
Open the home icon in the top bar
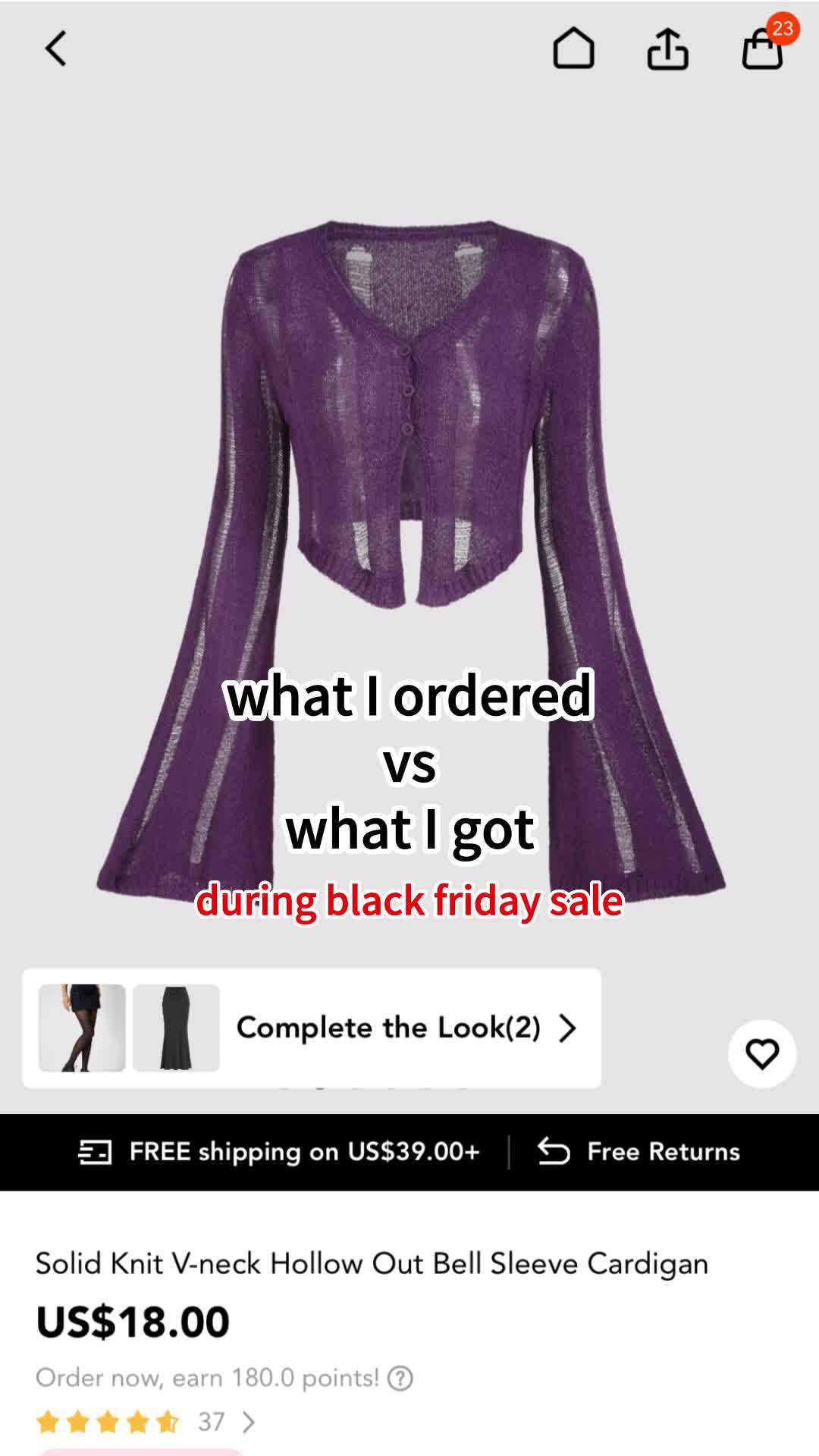coord(573,49)
